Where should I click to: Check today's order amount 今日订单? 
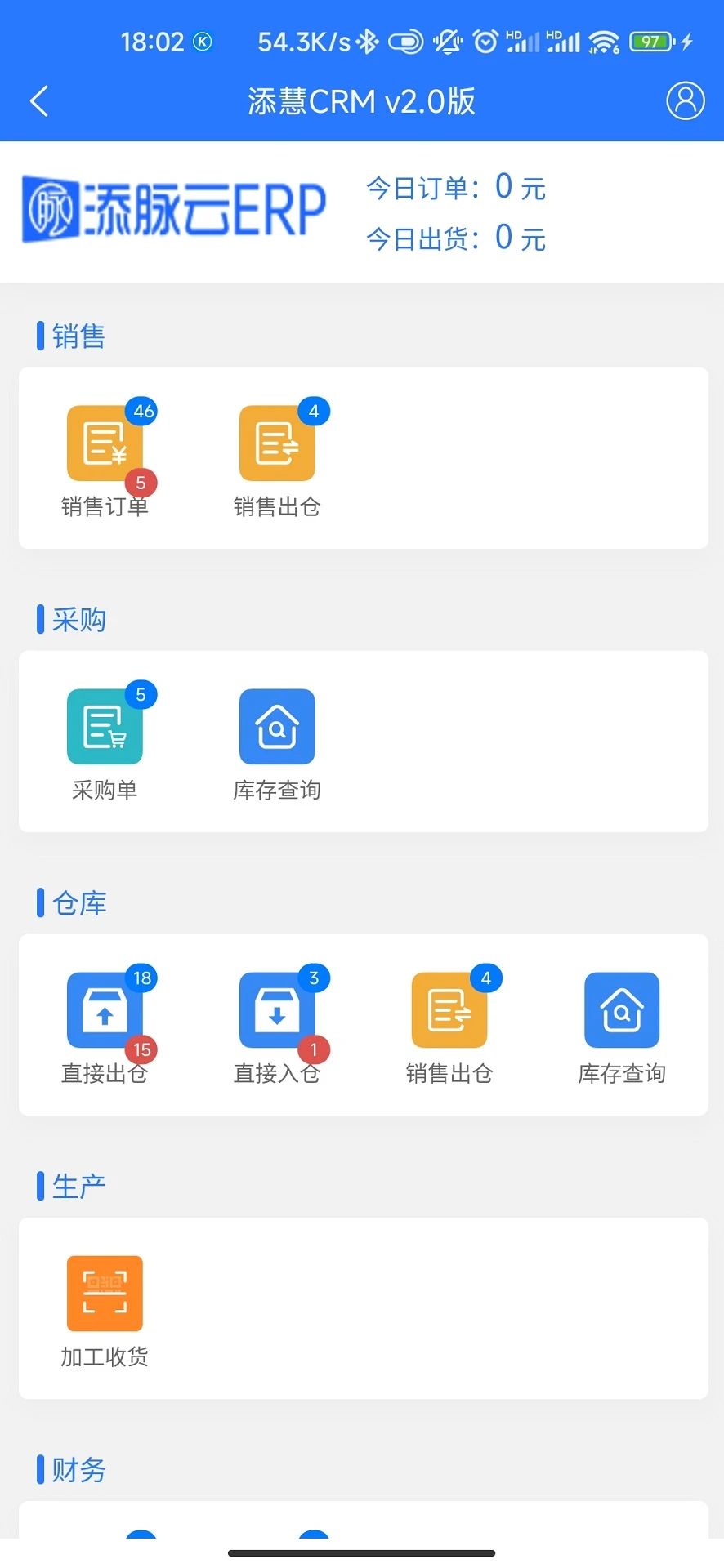(x=456, y=187)
